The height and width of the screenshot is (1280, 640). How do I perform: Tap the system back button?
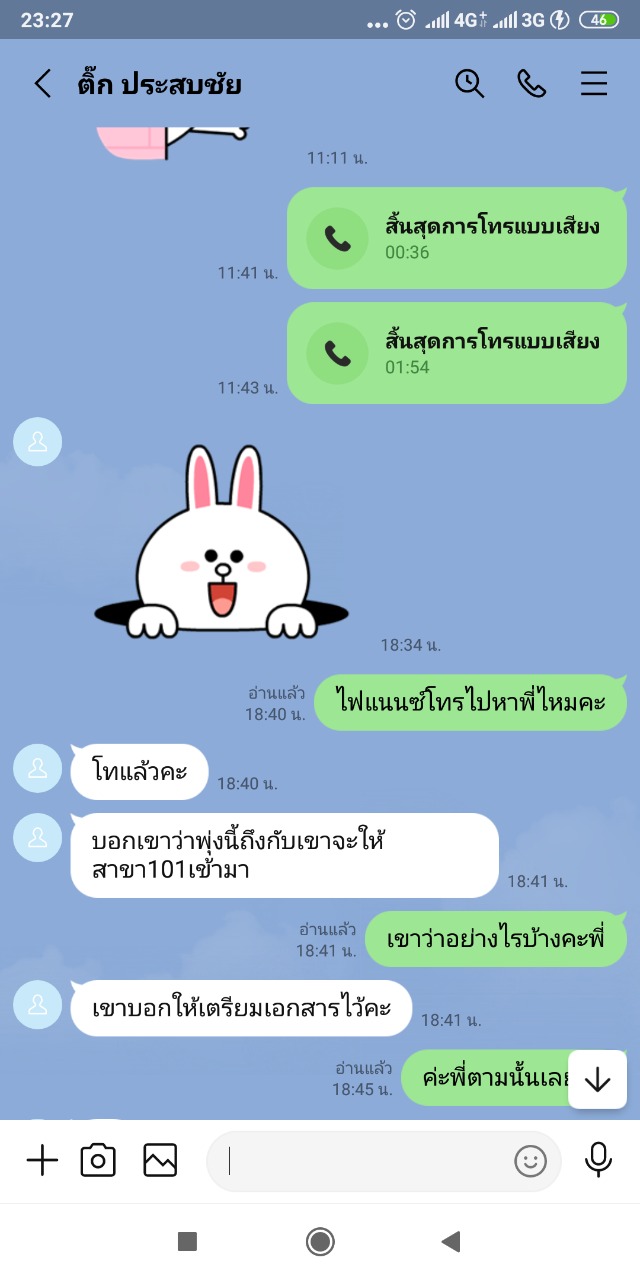451,1242
